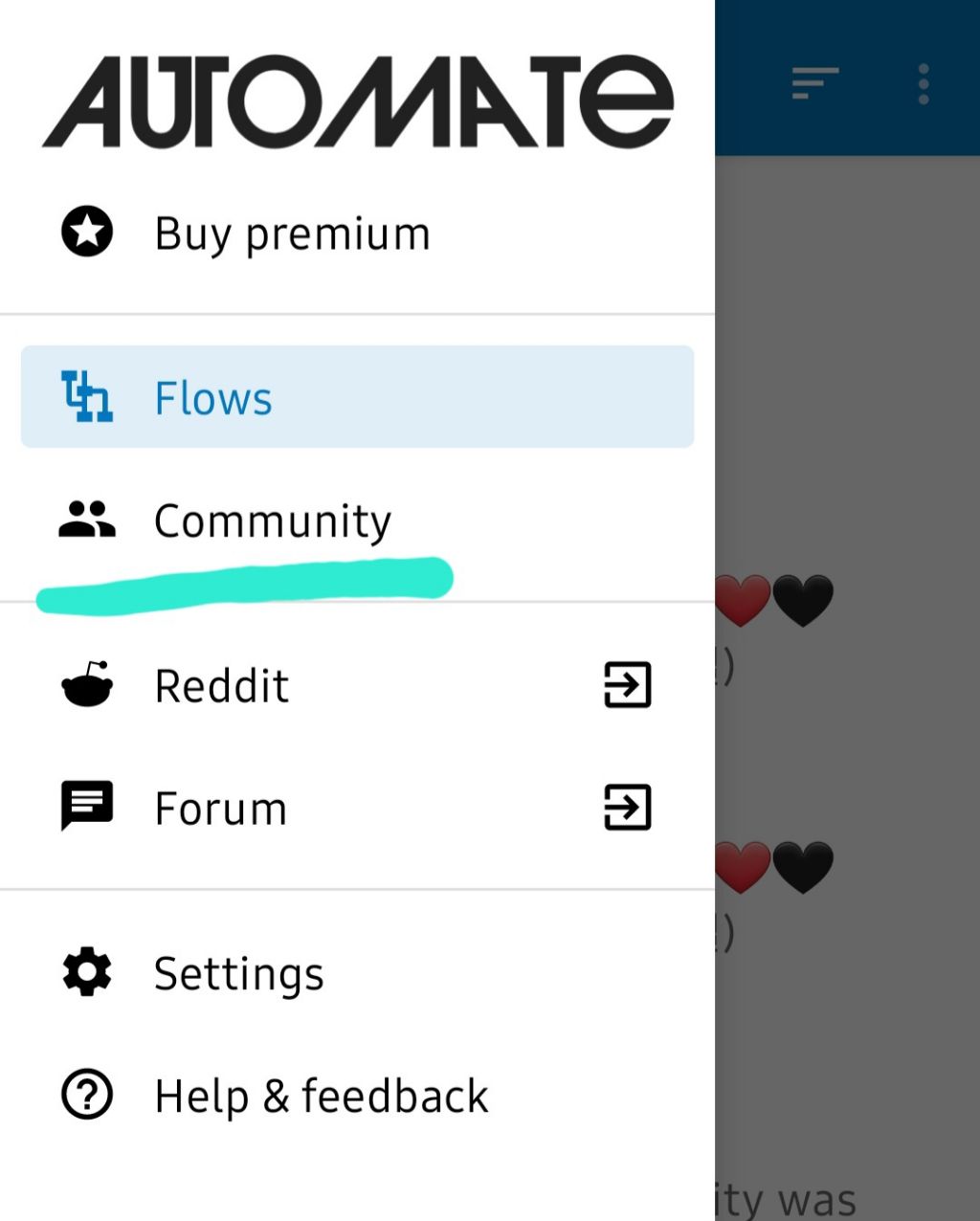The height and width of the screenshot is (1221, 980).
Task: Open Help & feedback
Action: click(321, 1096)
